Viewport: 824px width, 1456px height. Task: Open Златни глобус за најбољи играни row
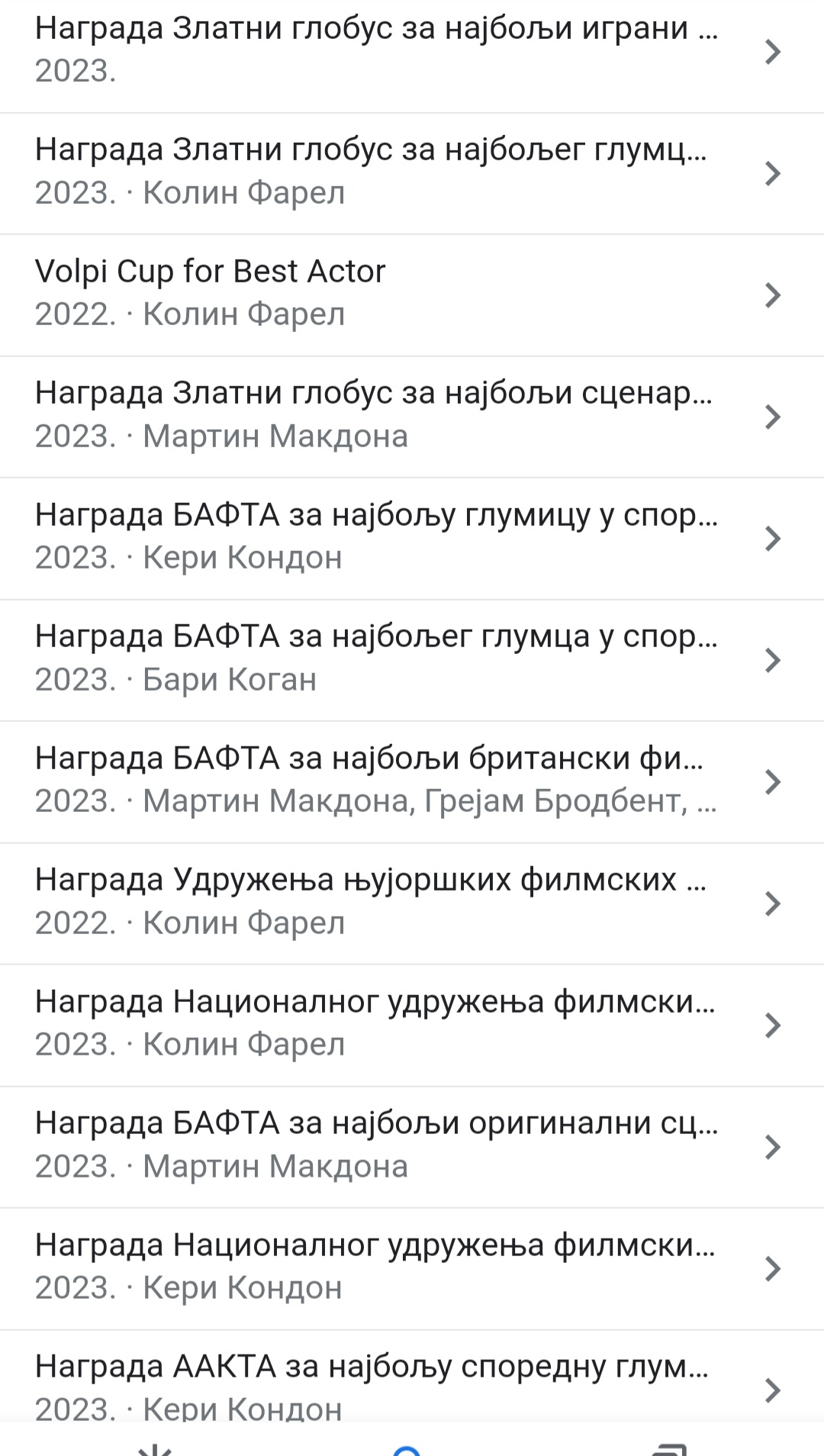point(412,52)
